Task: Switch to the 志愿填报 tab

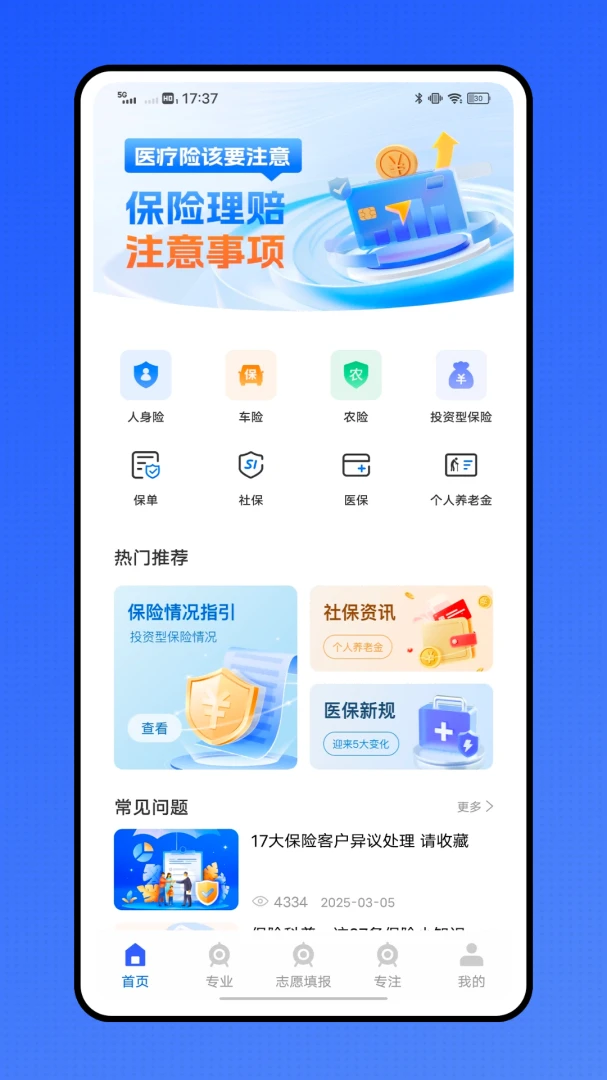Action: coord(303,966)
